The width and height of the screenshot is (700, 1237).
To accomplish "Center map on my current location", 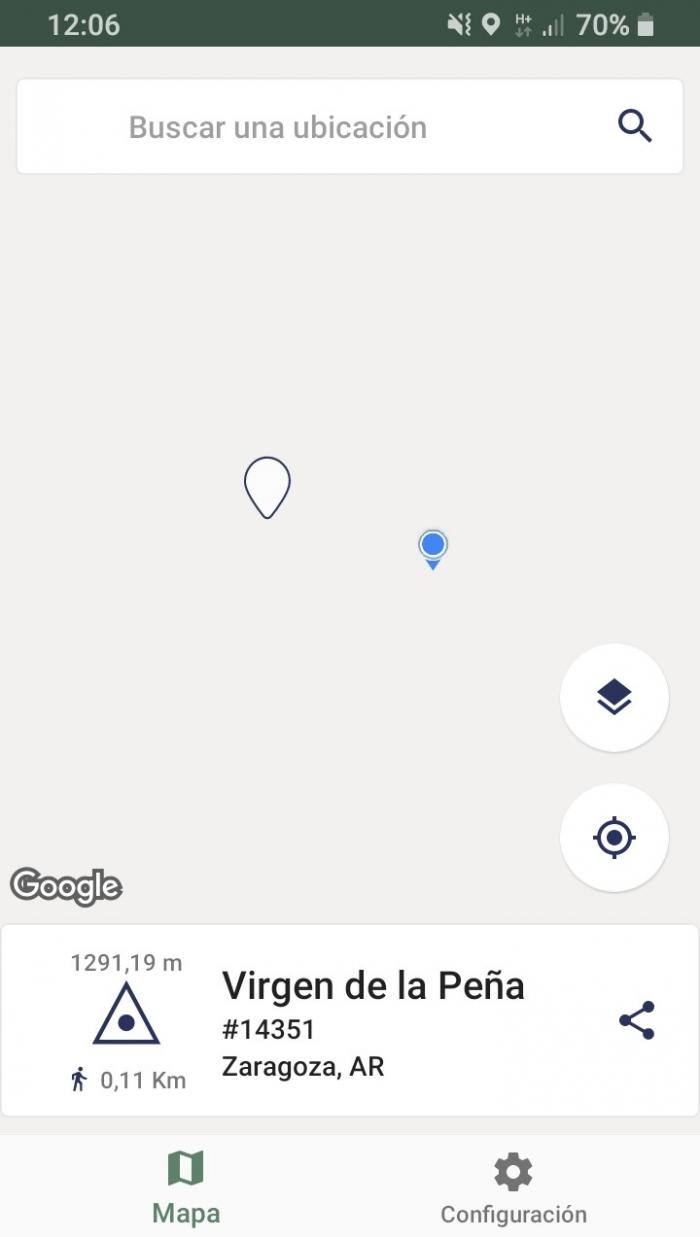I will click(614, 837).
